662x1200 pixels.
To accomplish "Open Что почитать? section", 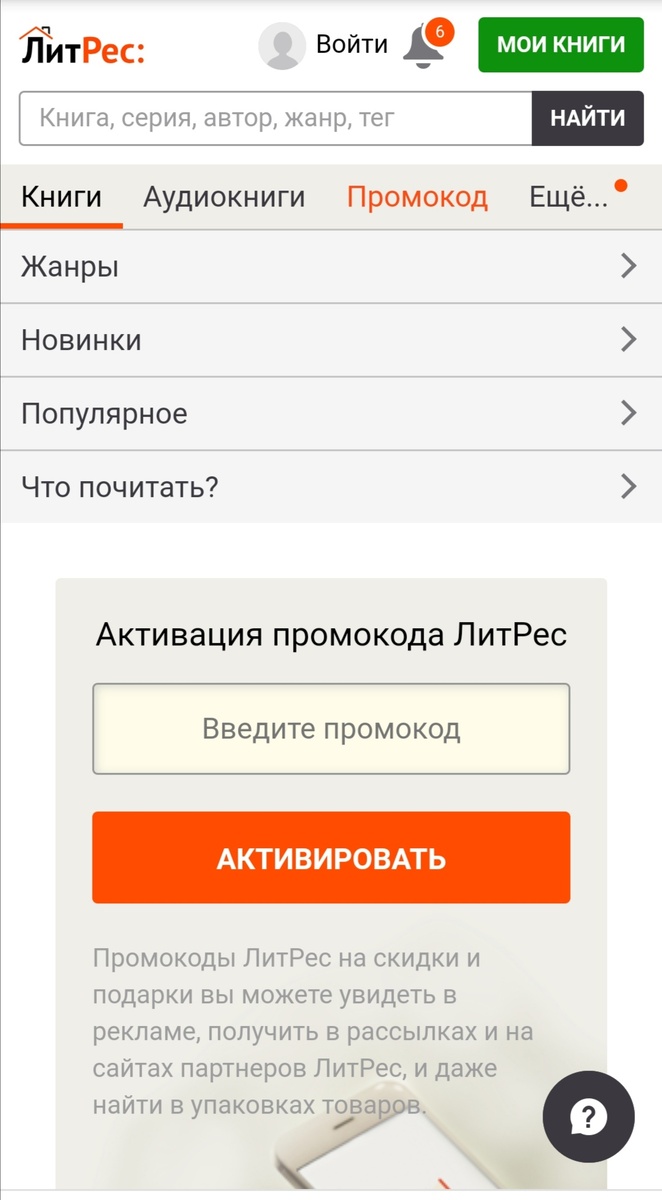I will click(331, 486).
